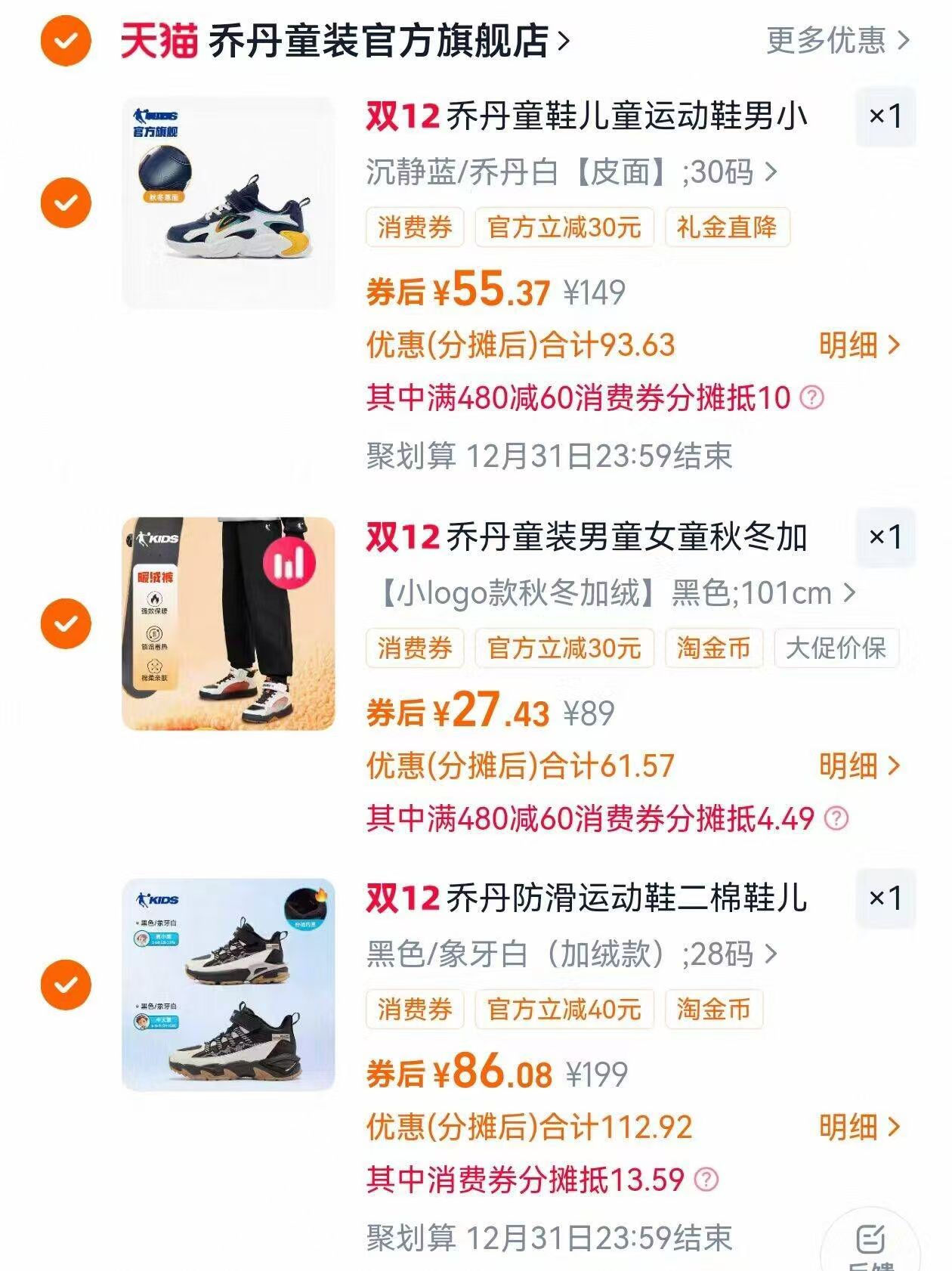Deselect the fleece pants item checkbox
The image size is (952, 1271).
coord(65,624)
